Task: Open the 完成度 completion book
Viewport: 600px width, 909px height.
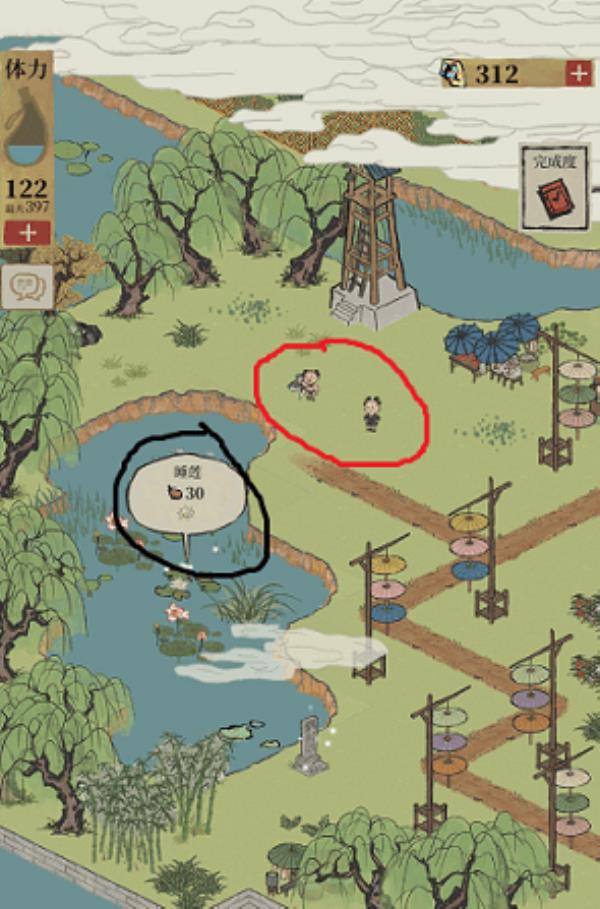Action: (554, 188)
